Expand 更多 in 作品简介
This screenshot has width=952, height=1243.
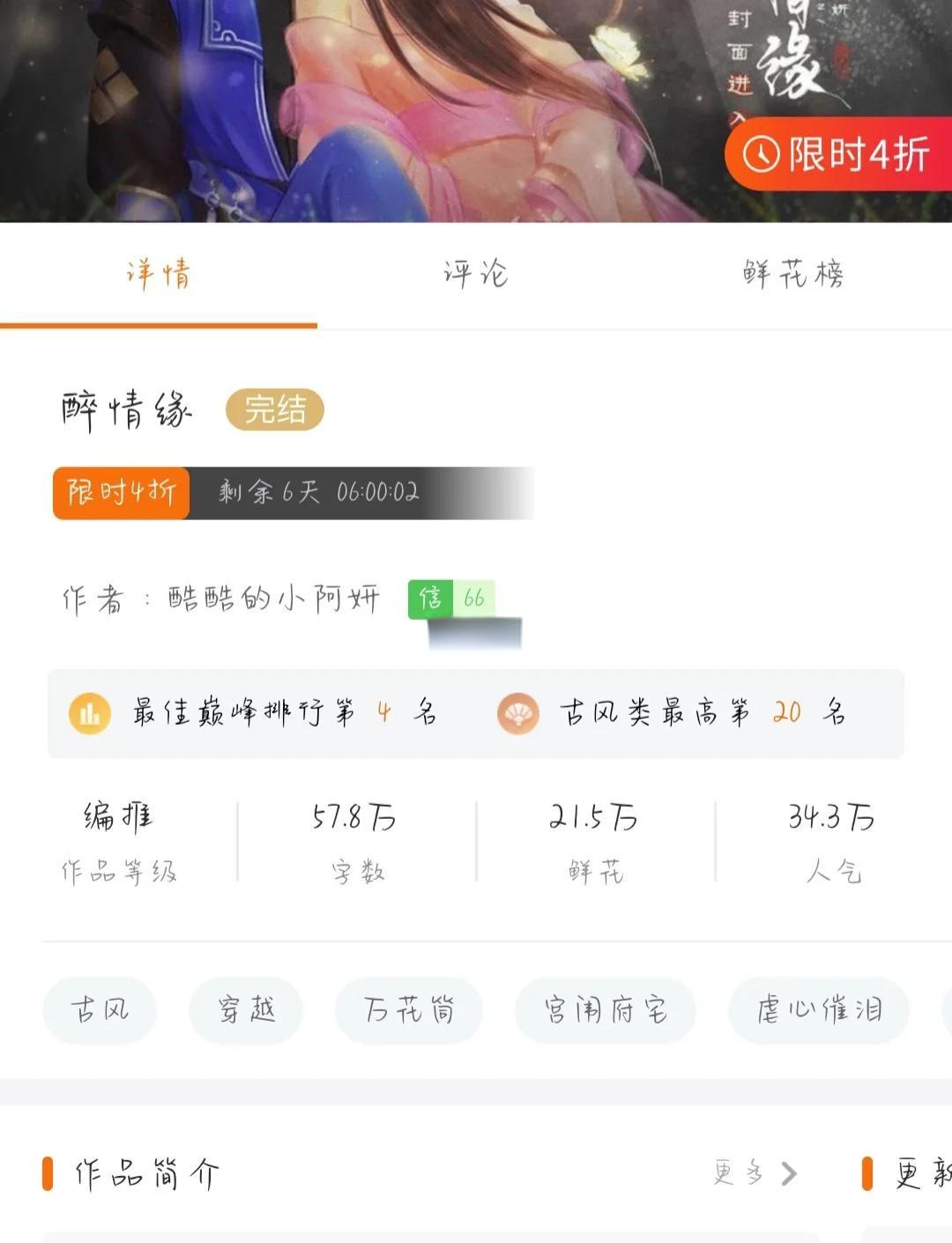pyautogui.click(x=755, y=1173)
